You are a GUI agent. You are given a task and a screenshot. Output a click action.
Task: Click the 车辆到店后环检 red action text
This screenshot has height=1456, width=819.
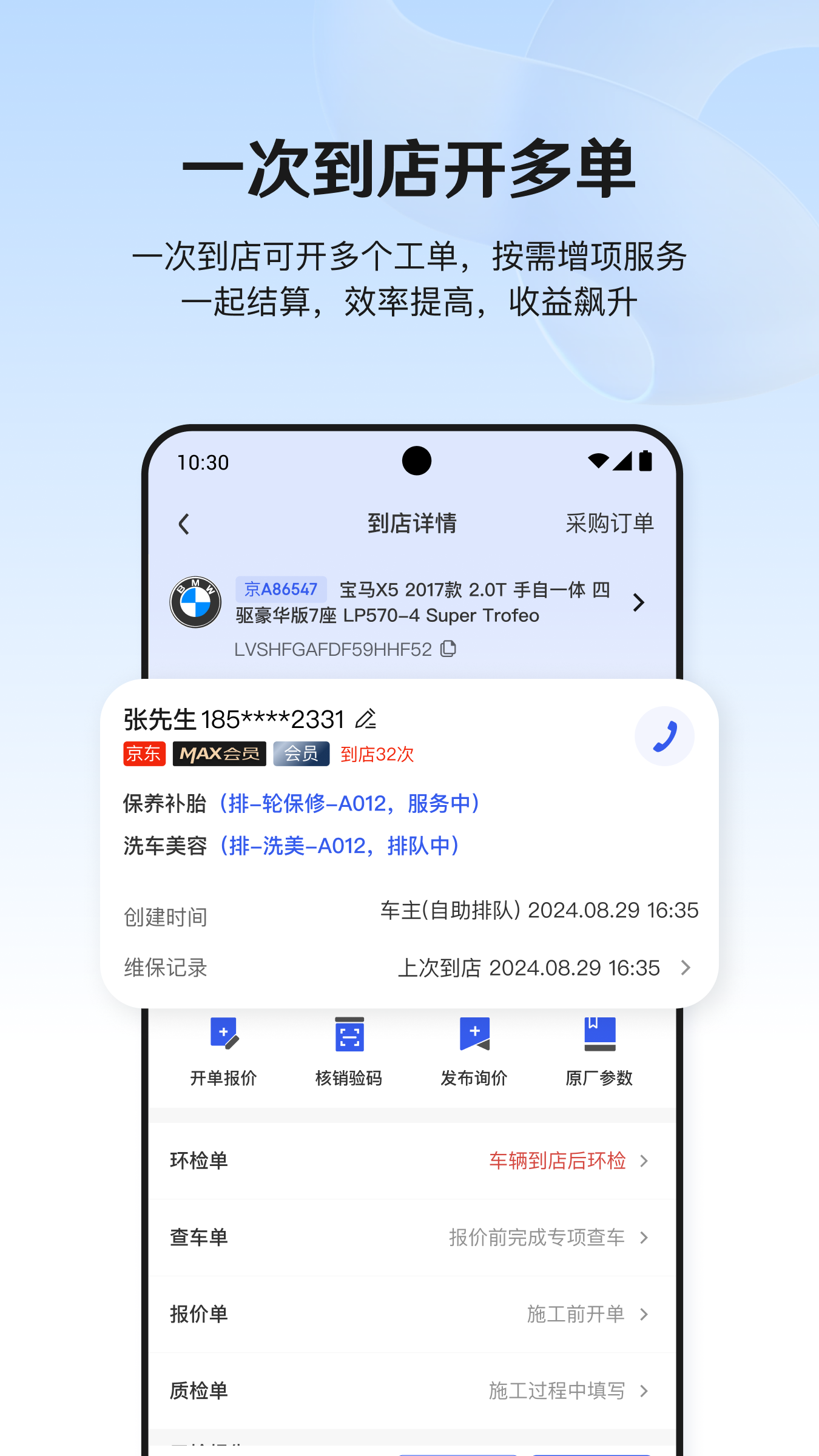coord(557,1161)
